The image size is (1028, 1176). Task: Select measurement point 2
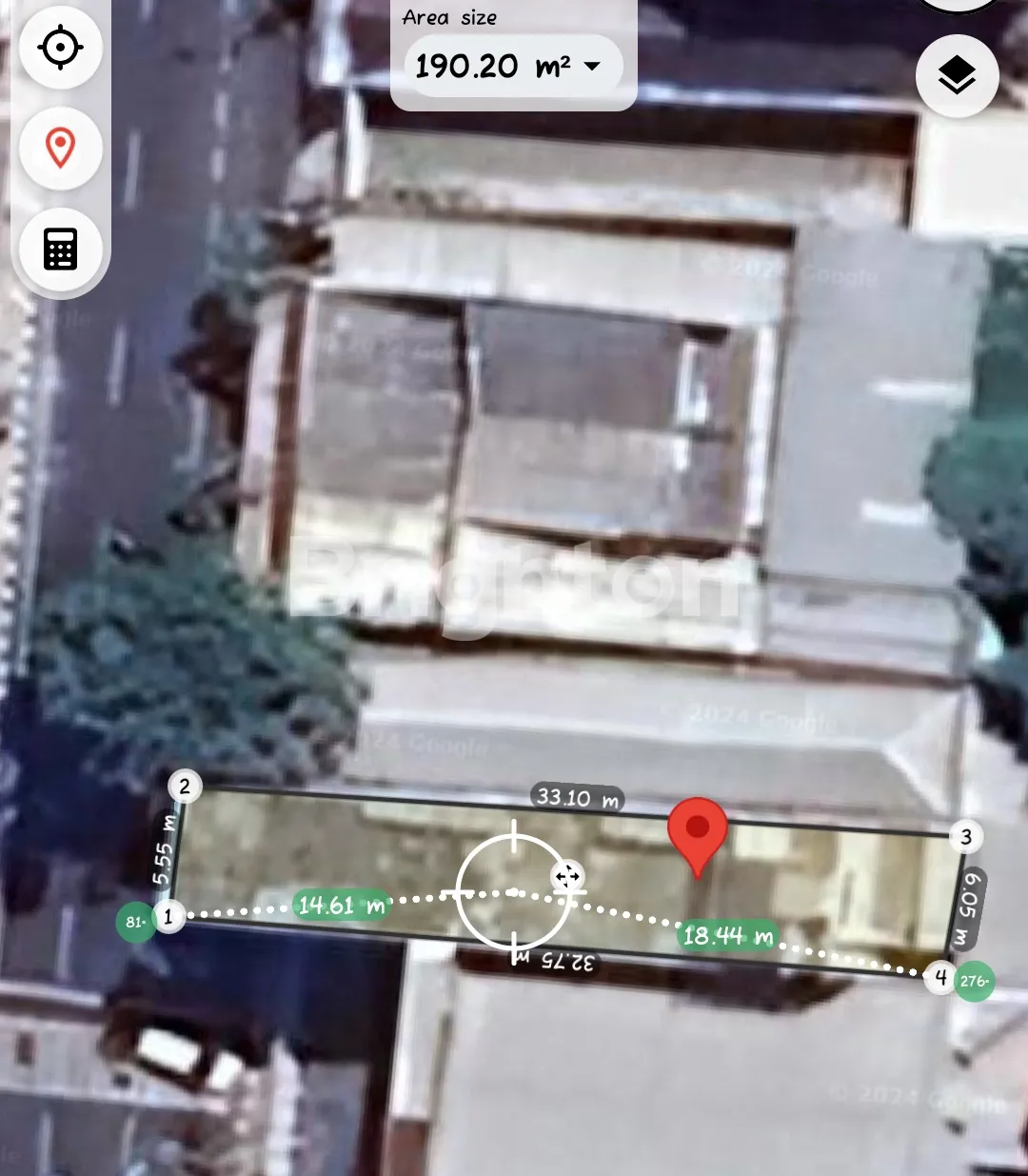click(185, 787)
